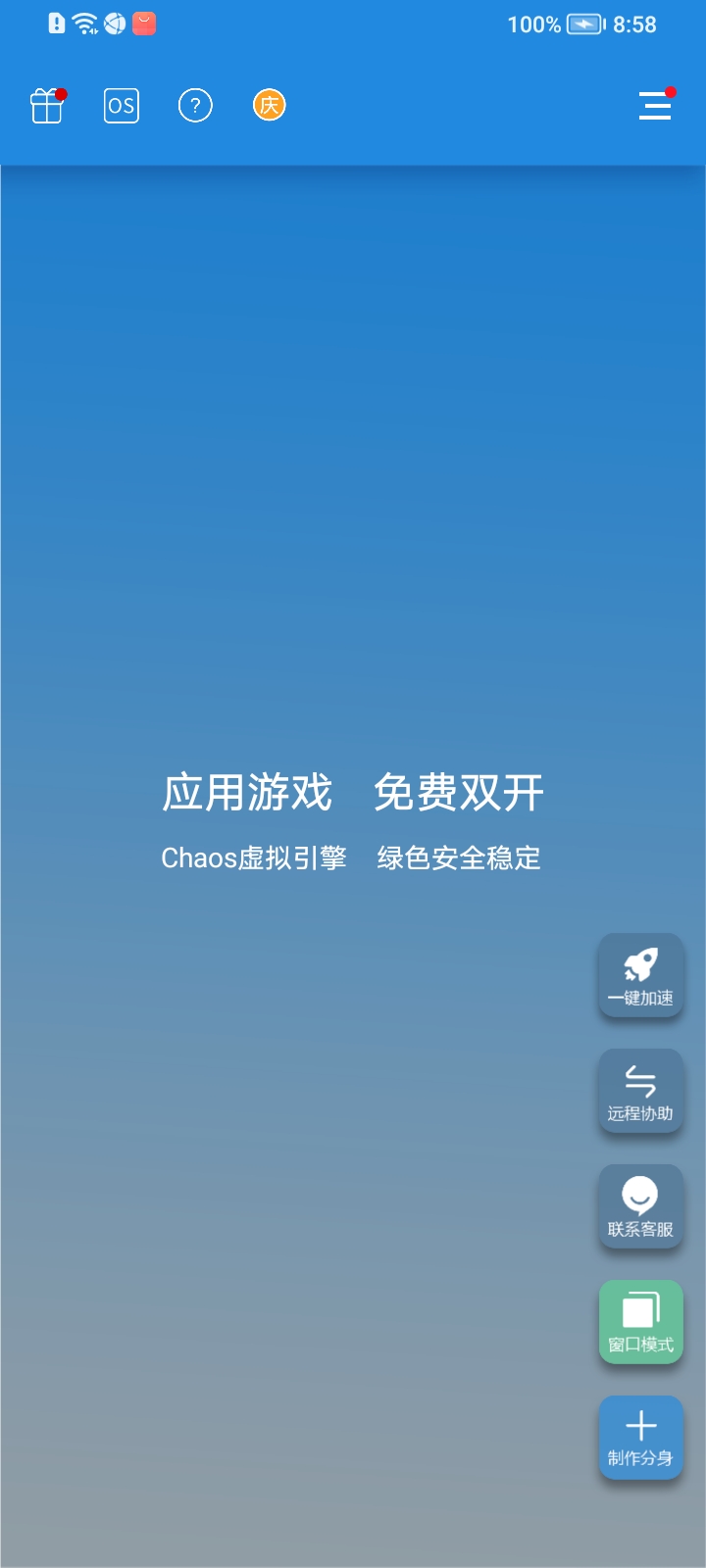Select the 一键加速 rocket boost icon
This screenshot has width=706, height=1568.
click(640, 976)
